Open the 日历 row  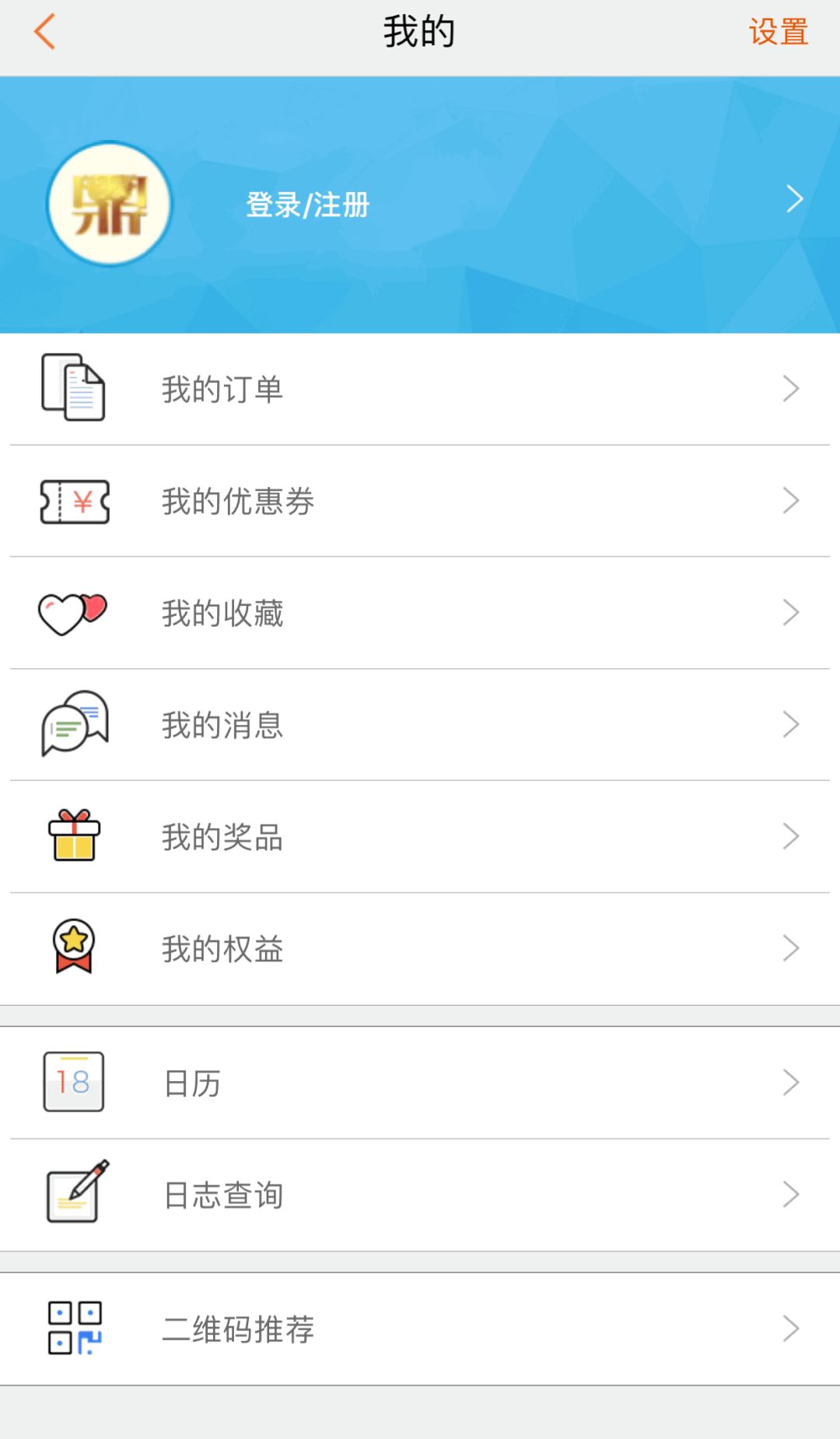pyautogui.click(x=420, y=1083)
